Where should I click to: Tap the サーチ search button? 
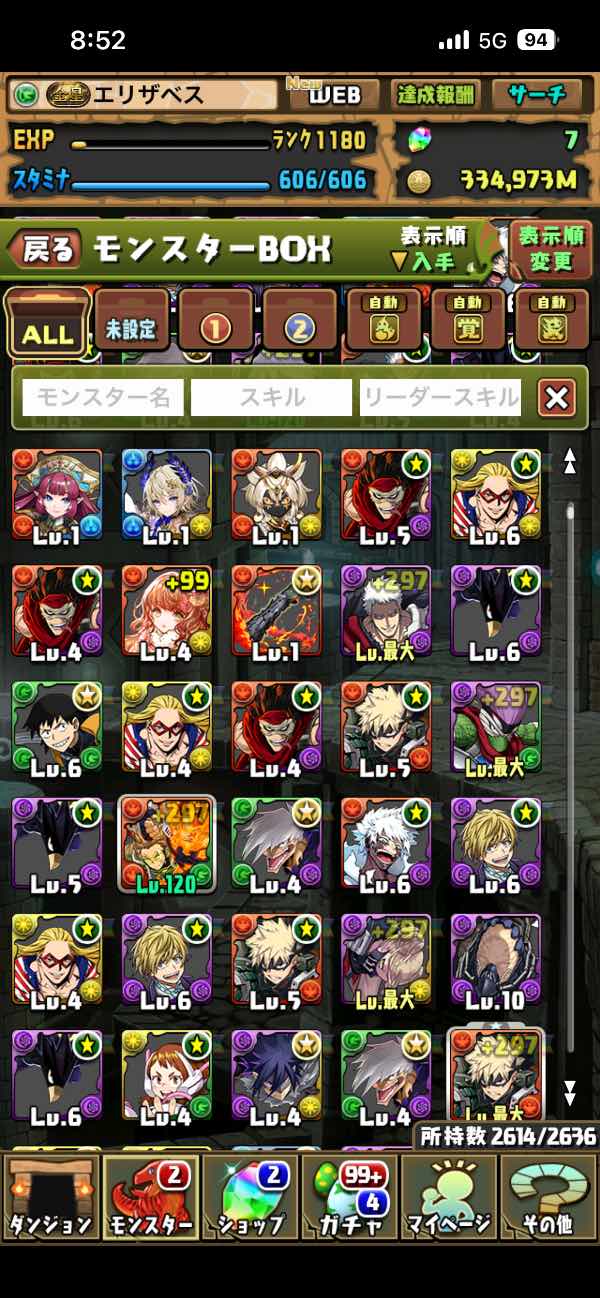pos(537,96)
